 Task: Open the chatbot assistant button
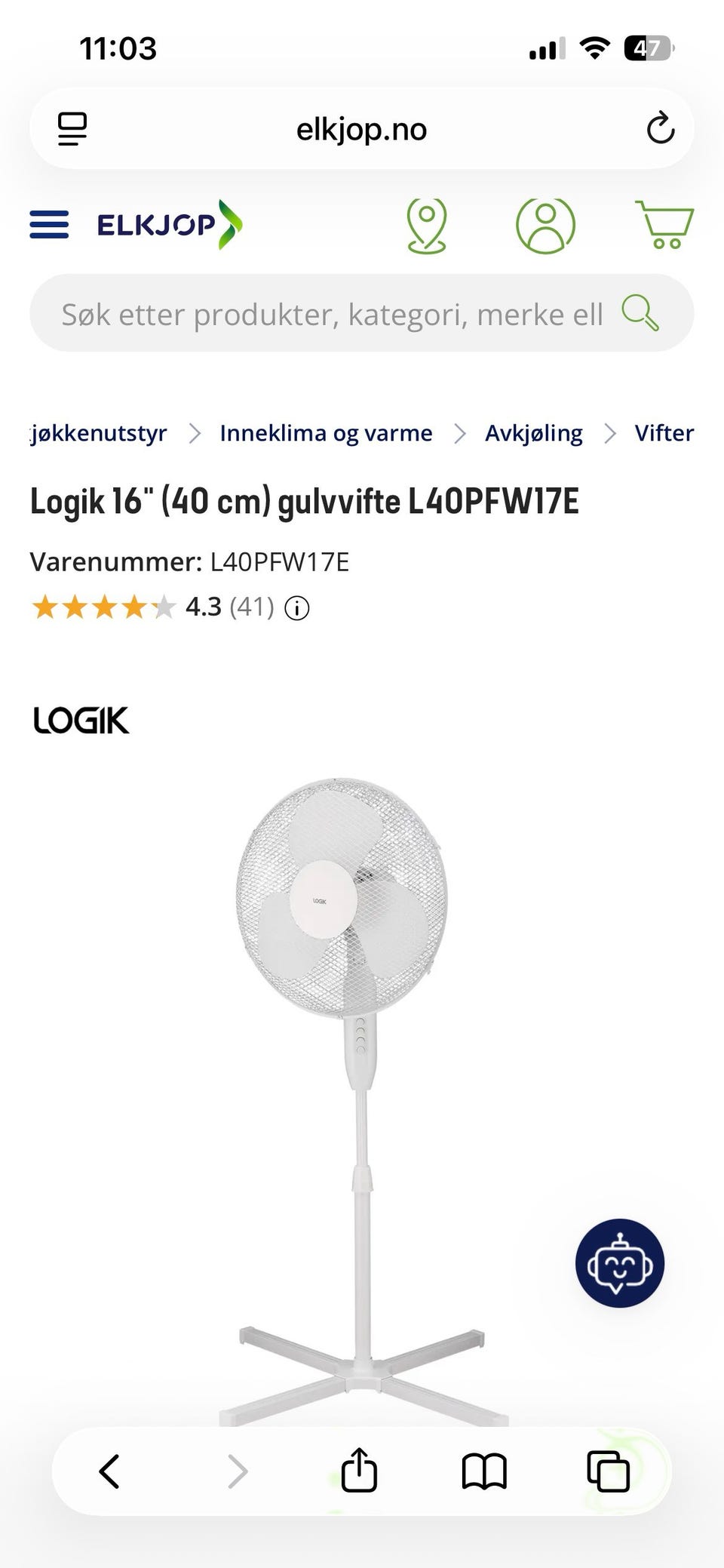620,1263
